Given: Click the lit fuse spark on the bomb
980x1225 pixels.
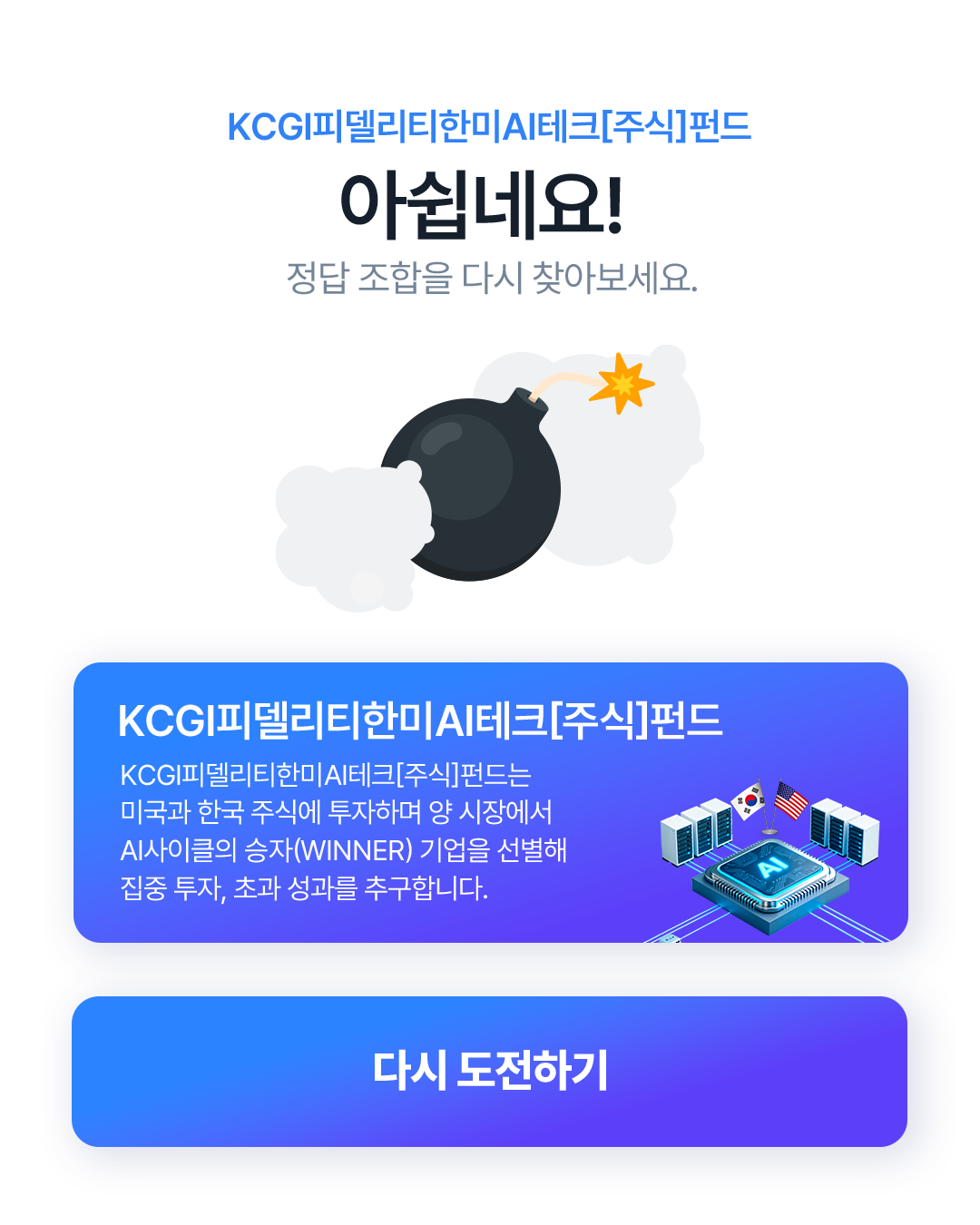Looking at the screenshot, I should coord(622,383).
